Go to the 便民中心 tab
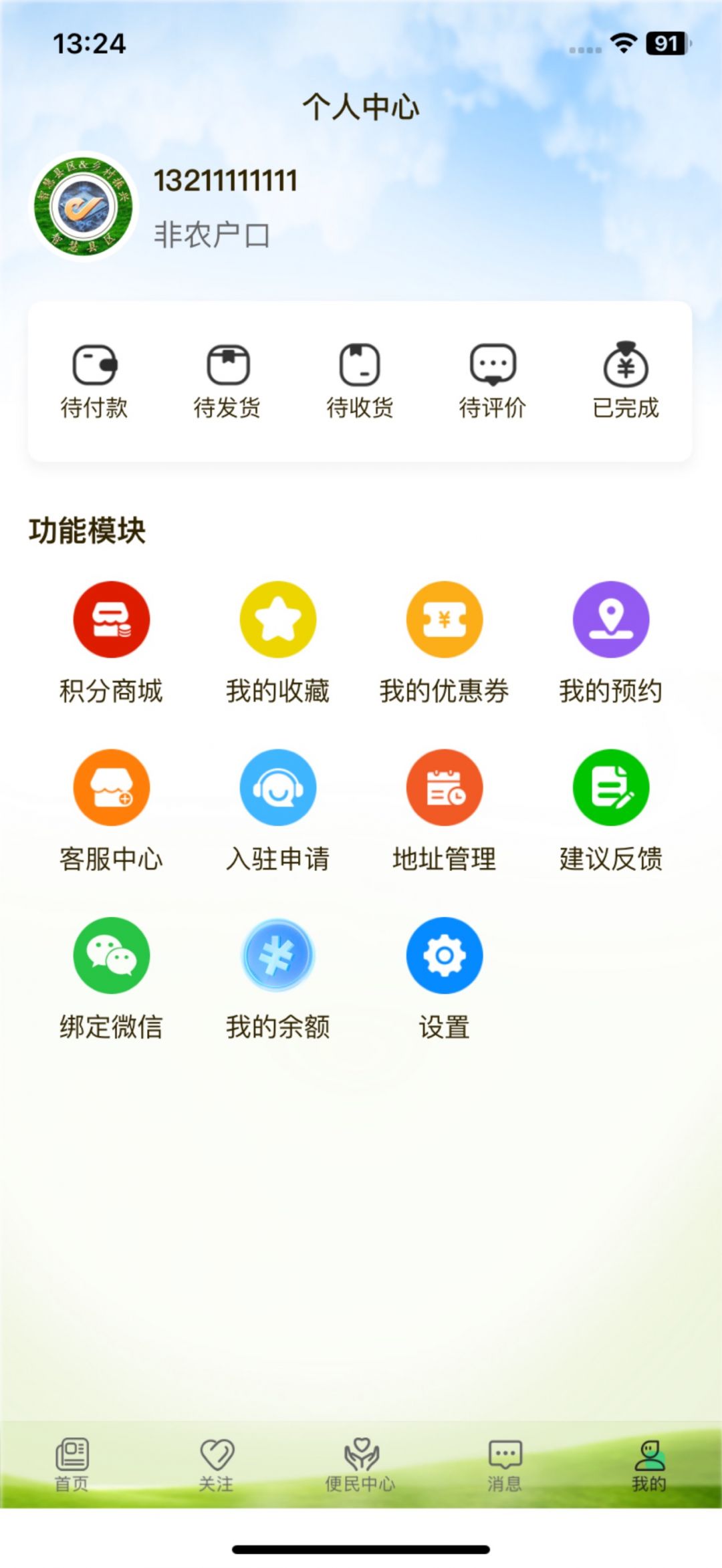The width and height of the screenshot is (722, 1568). pos(360,1464)
